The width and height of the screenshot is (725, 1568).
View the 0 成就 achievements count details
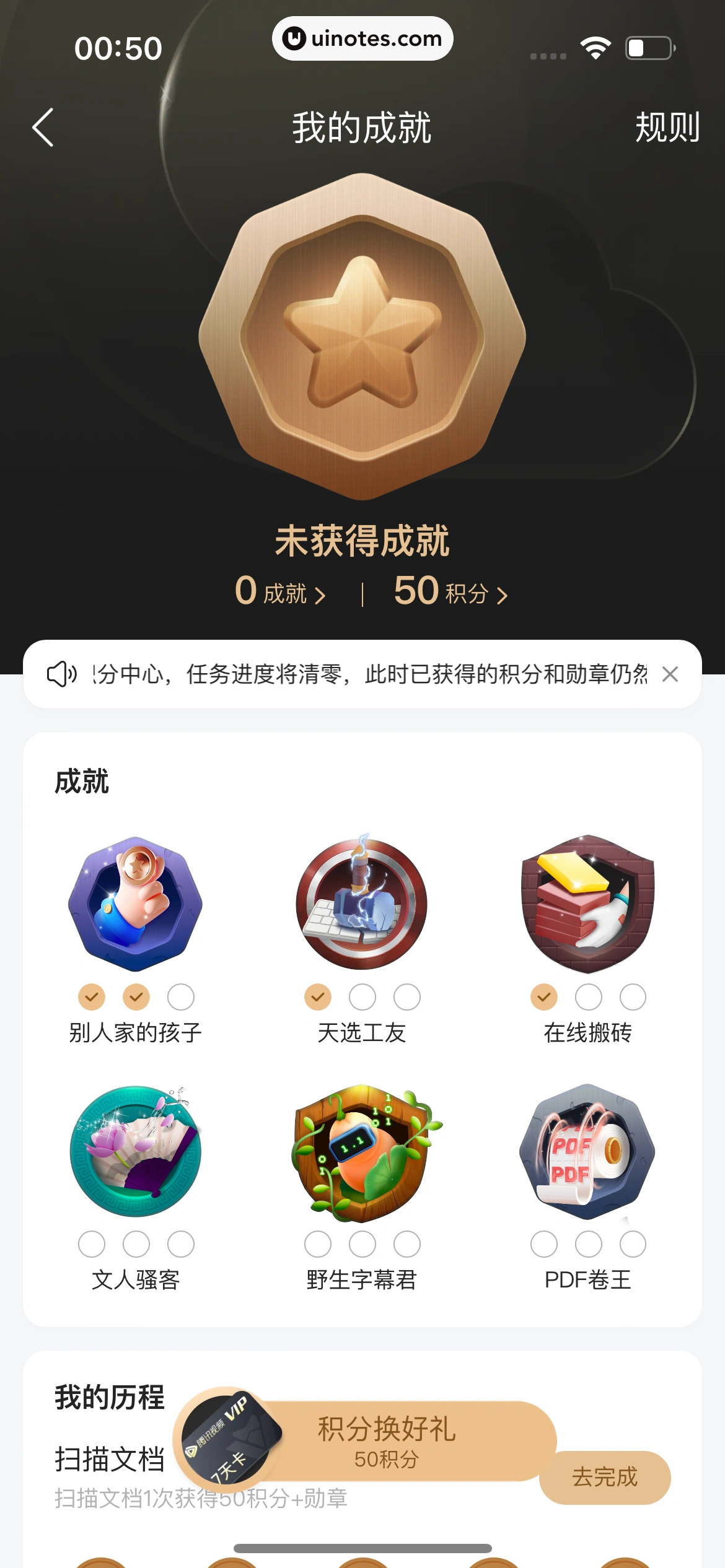(x=280, y=591)
